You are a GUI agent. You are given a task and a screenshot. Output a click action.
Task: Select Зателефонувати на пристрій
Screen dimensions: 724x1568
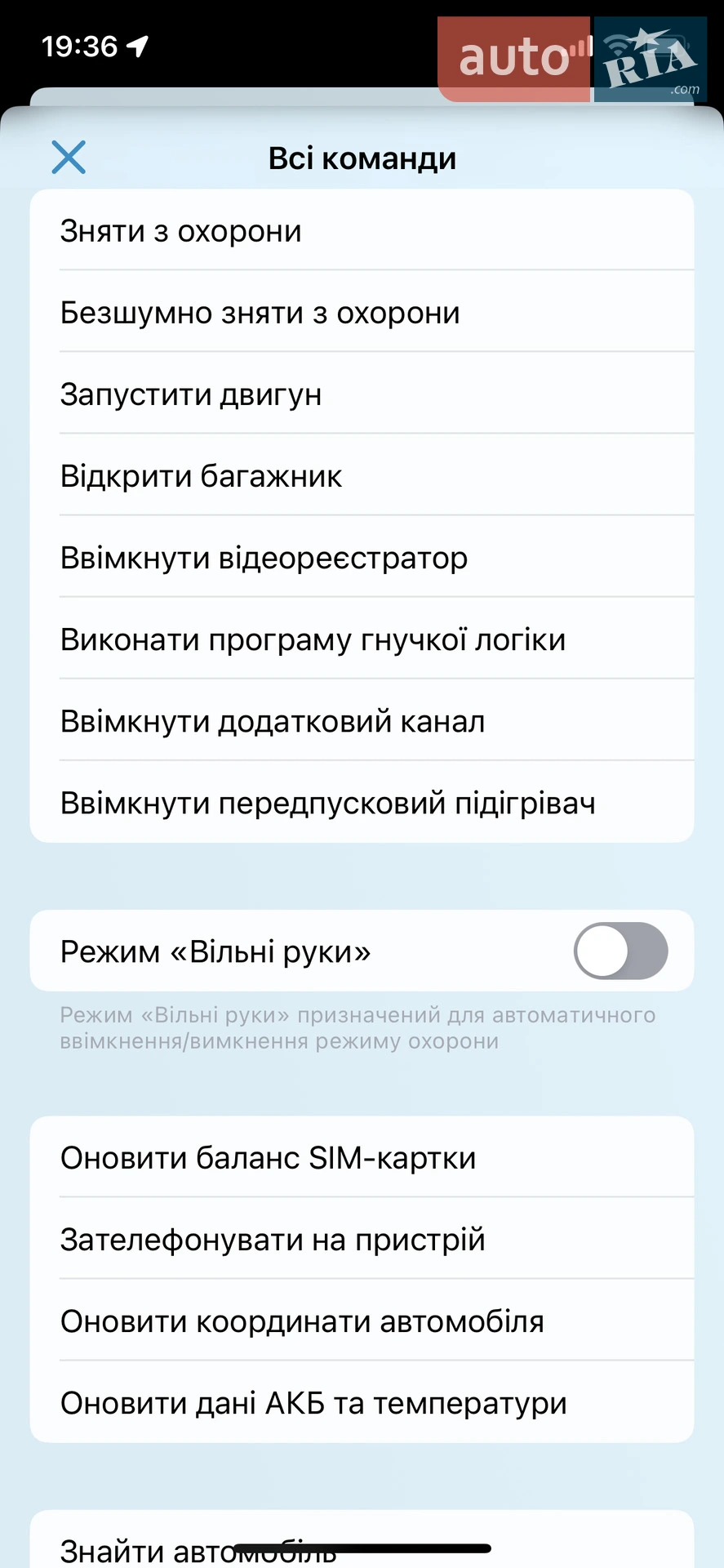point(362,1239)
